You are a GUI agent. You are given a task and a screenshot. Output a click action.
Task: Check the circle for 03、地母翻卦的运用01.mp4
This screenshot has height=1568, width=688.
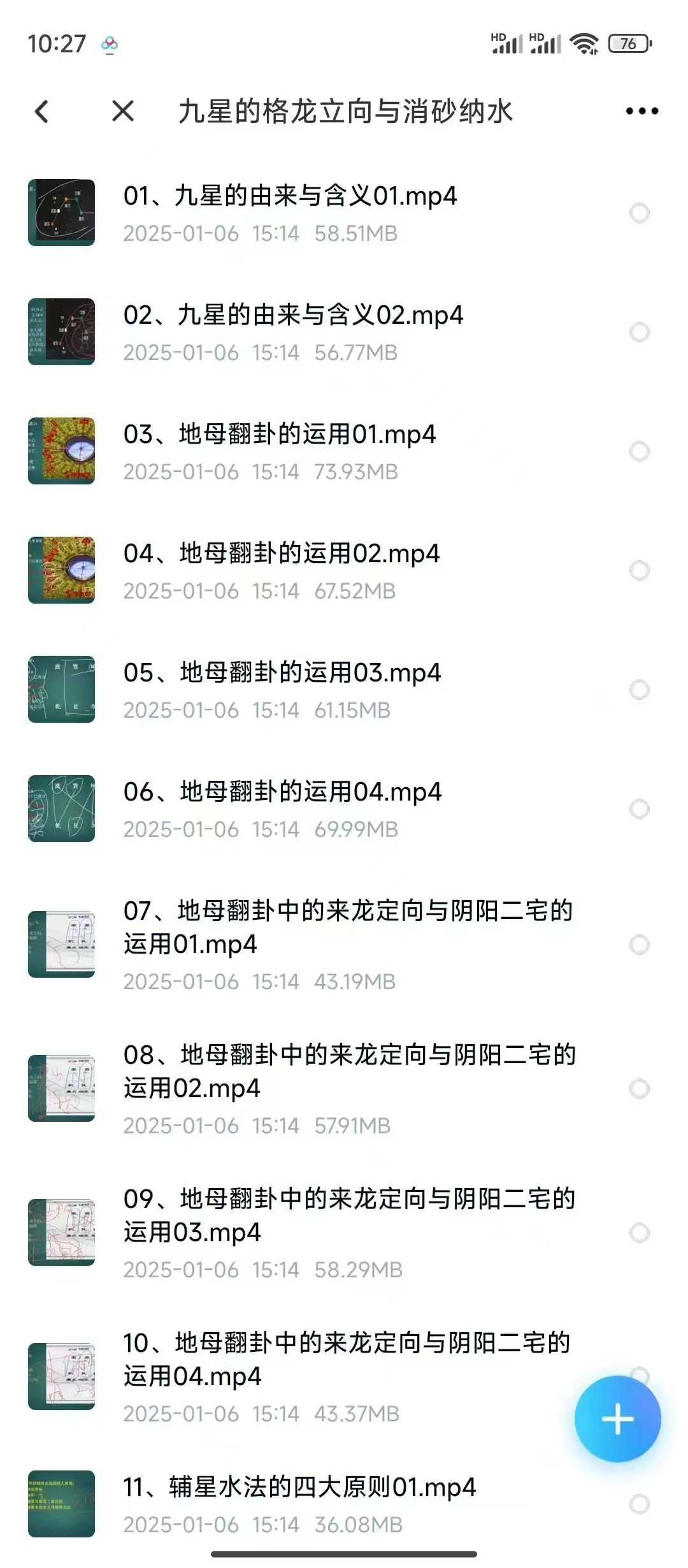click(x=639, y=451)
